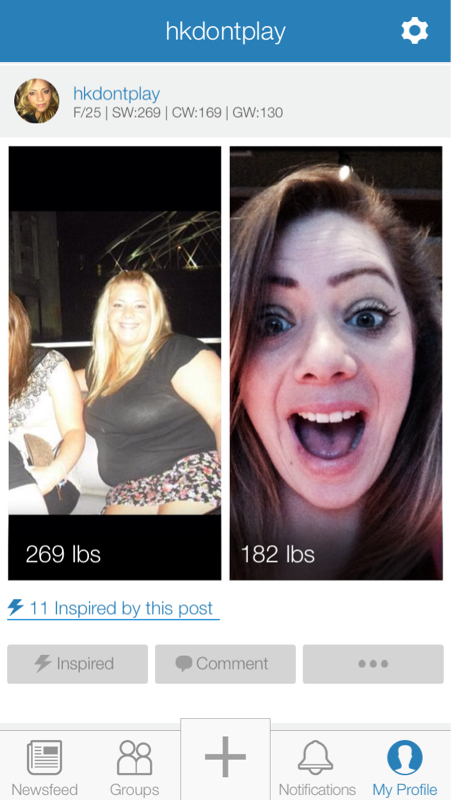
Task: Open the Notifications tab
Action: coord(317,767)
